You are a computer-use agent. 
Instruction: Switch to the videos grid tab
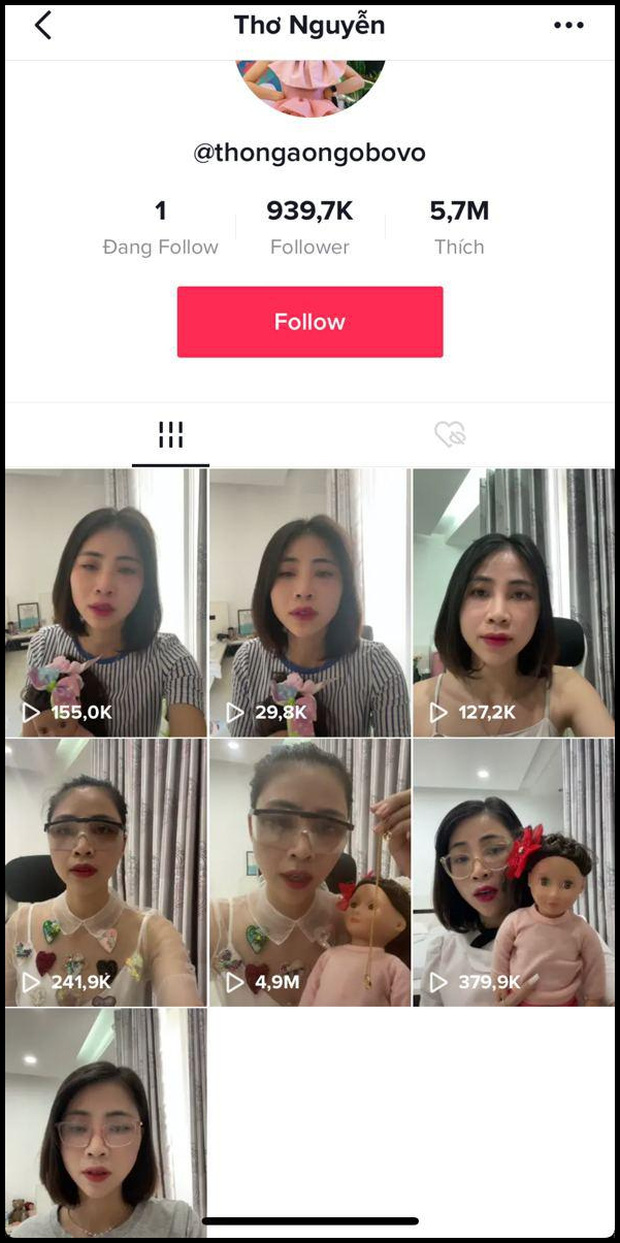(171, 434)
